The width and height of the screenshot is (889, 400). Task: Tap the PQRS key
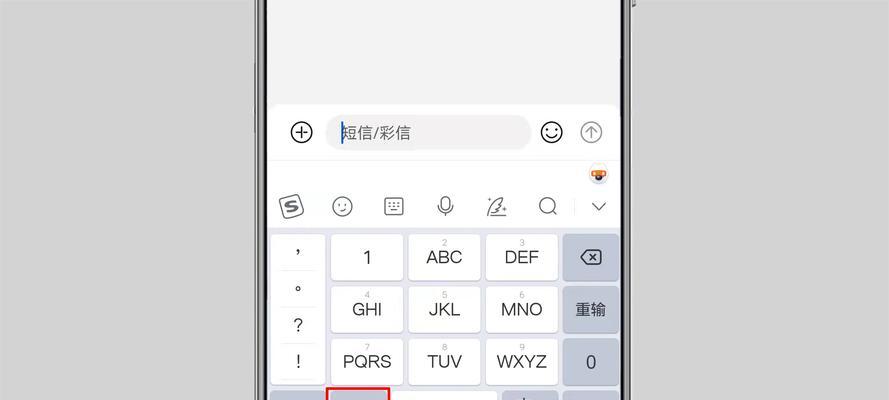pyautogui.click(x=367, y=361)
